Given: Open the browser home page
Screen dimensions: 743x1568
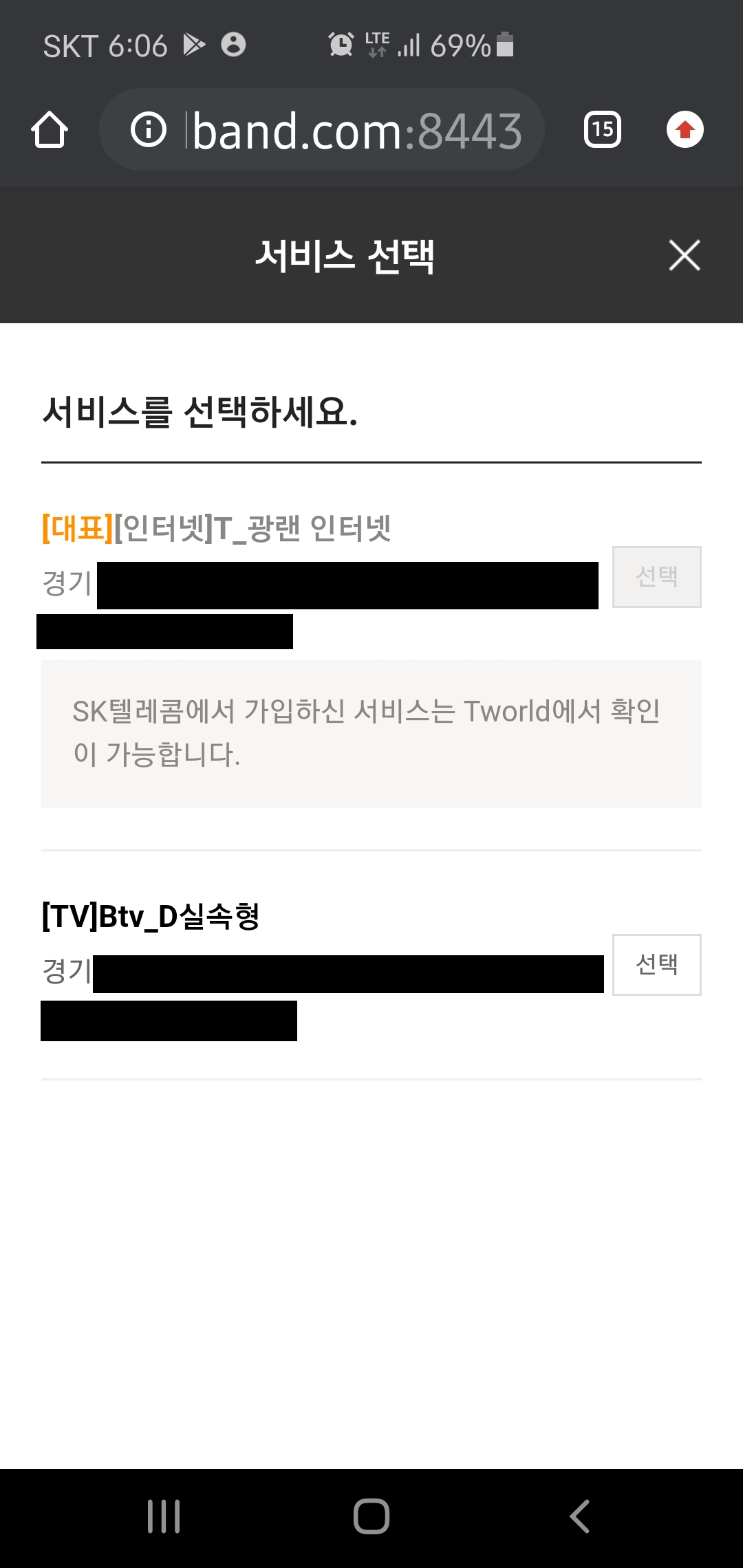Looking at the screenshot, I should coord(50,129).
